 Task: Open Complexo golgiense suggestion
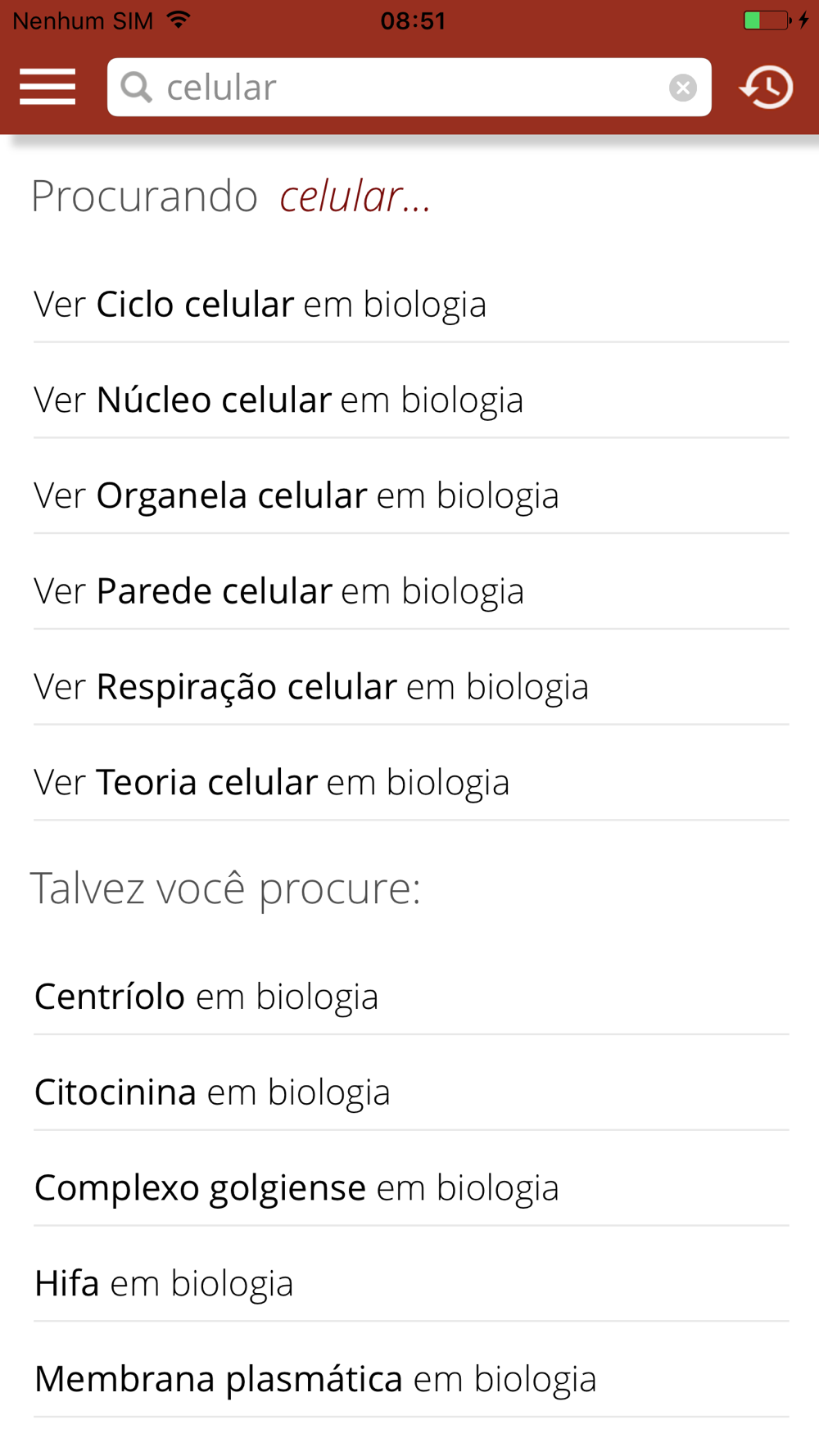[x=411, y=1188]
